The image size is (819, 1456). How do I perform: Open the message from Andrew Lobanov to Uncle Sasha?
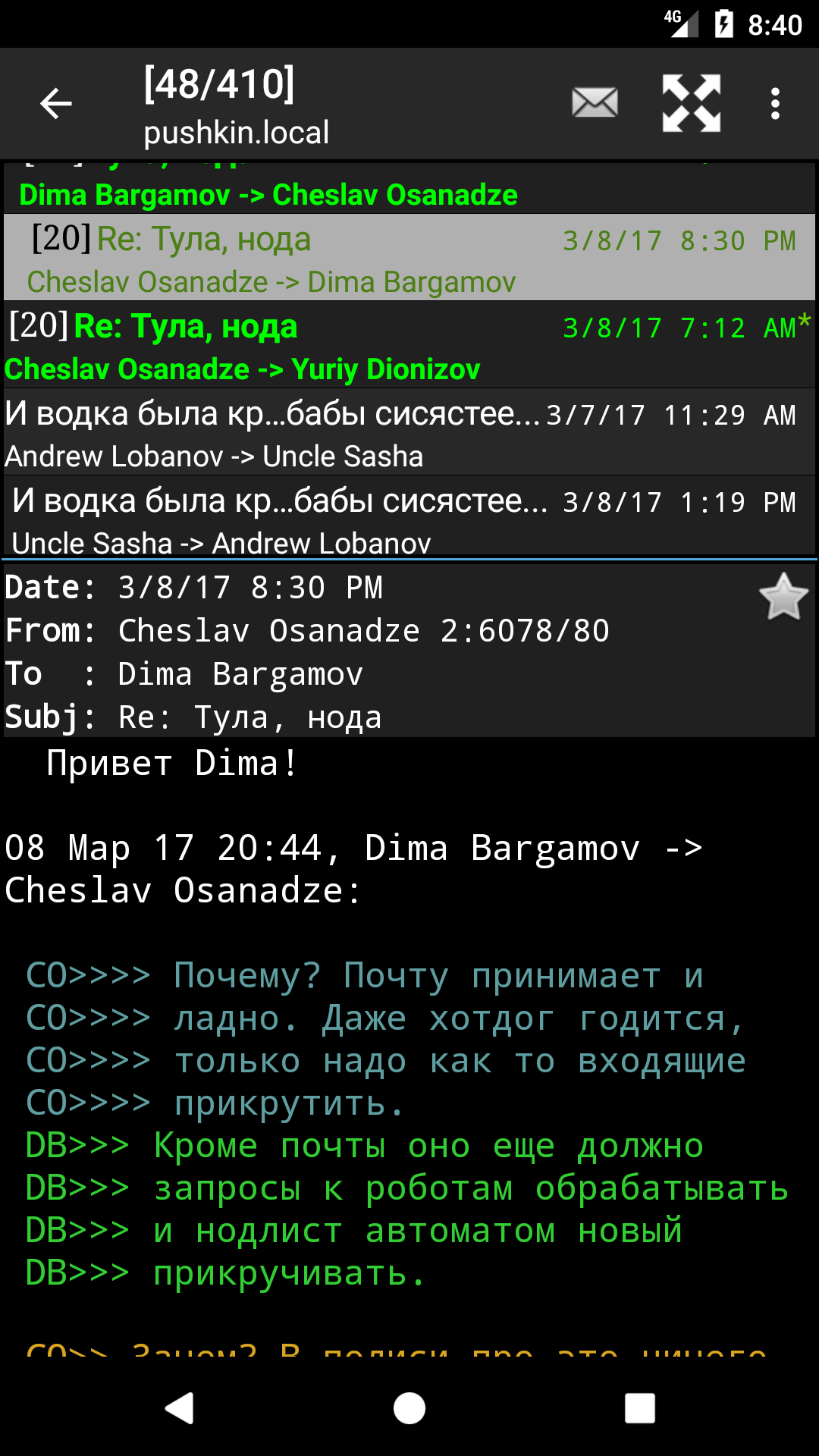tap(409, 433)
